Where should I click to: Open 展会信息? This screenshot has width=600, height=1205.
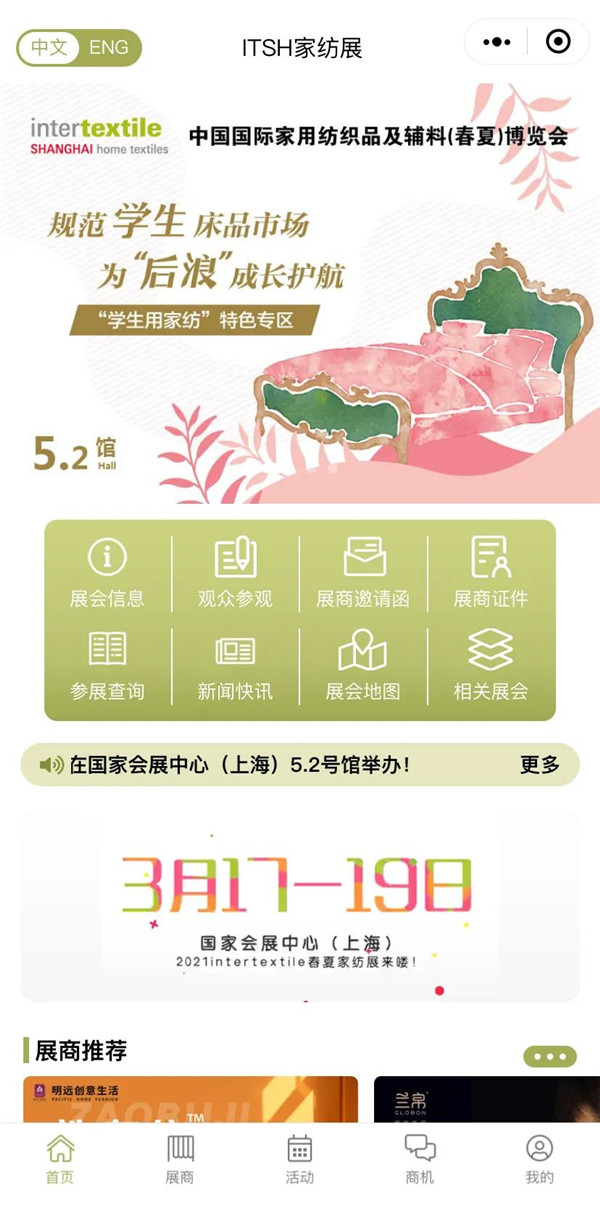click(x=107, y=574)
